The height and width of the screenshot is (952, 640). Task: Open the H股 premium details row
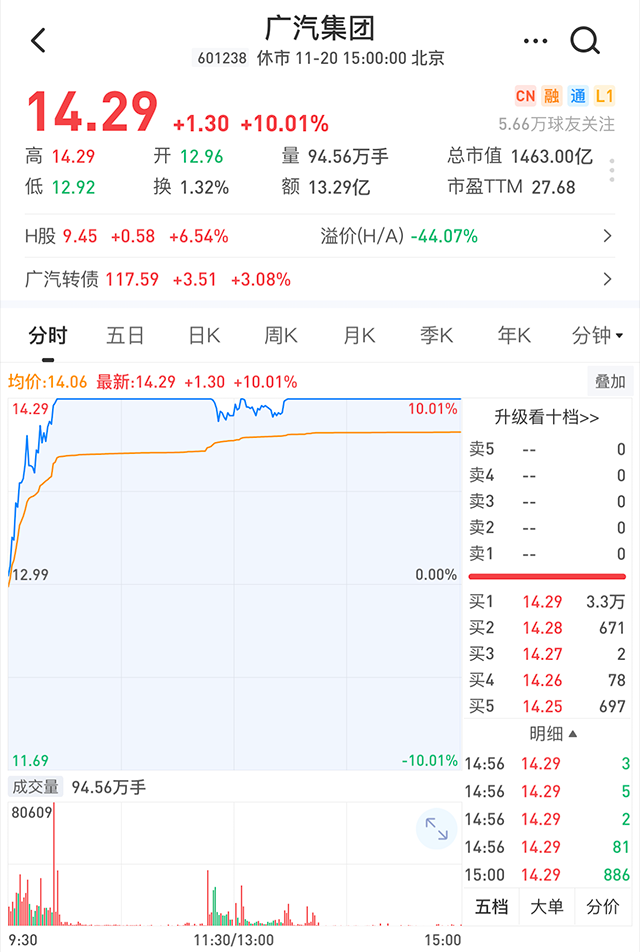pos(320,237)
